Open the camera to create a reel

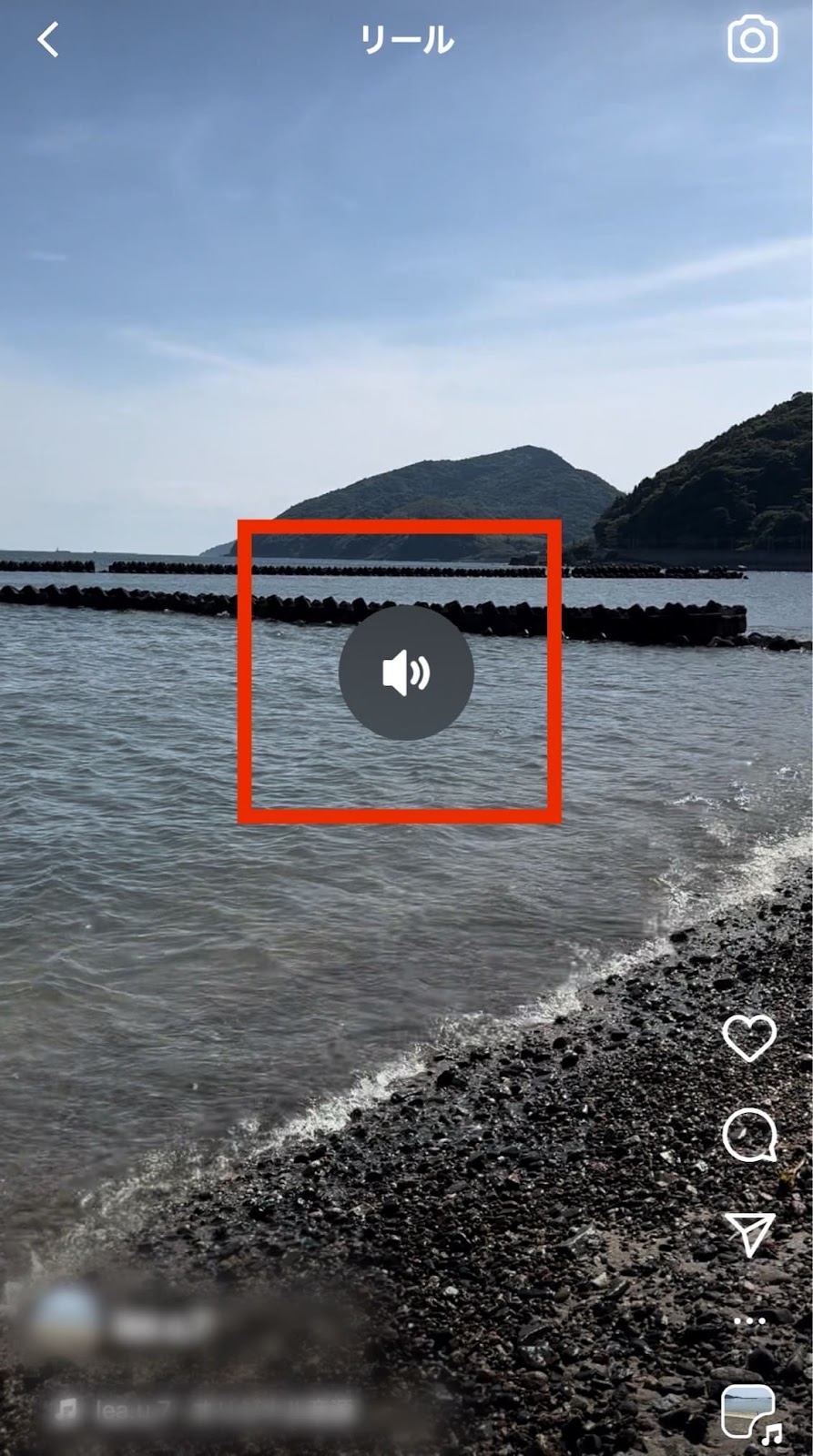point(752,40)
